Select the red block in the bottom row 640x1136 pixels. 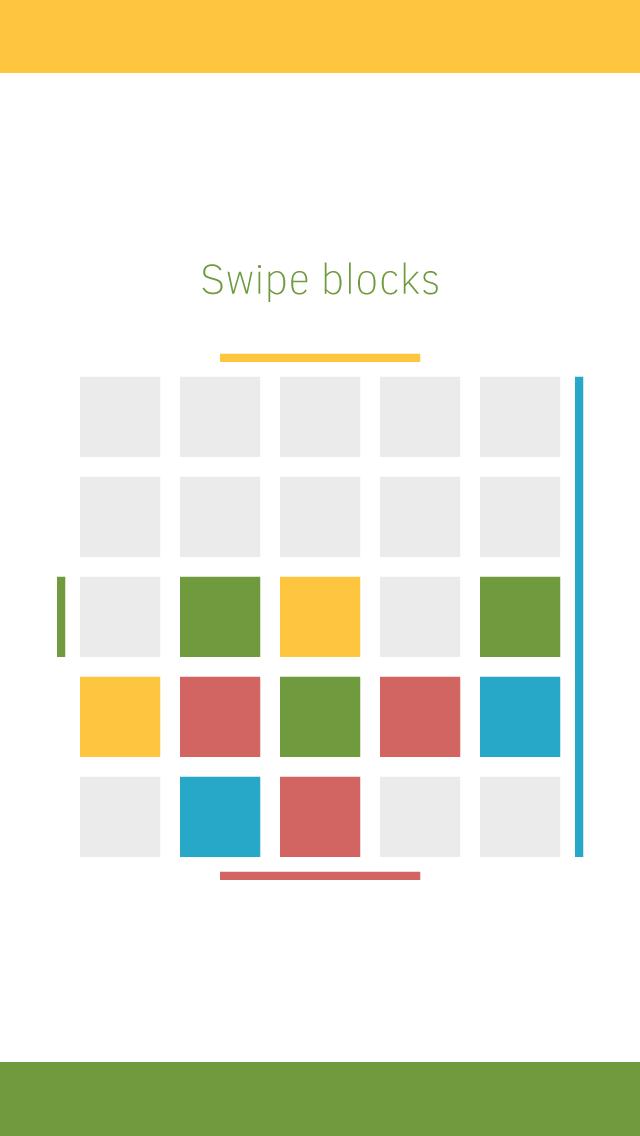[x=320, y=816]
